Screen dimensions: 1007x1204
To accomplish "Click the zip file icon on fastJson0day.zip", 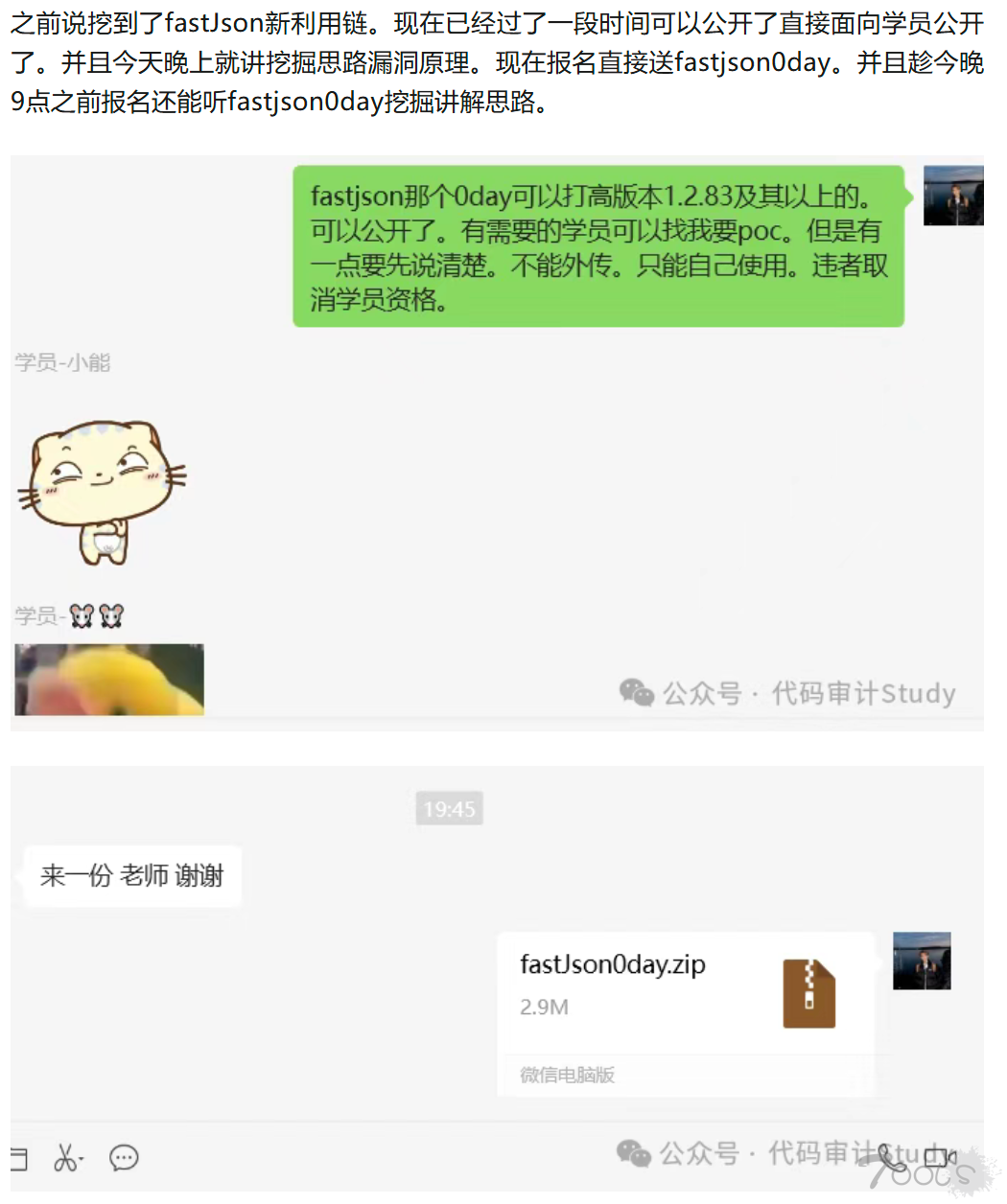I will 808,994.
